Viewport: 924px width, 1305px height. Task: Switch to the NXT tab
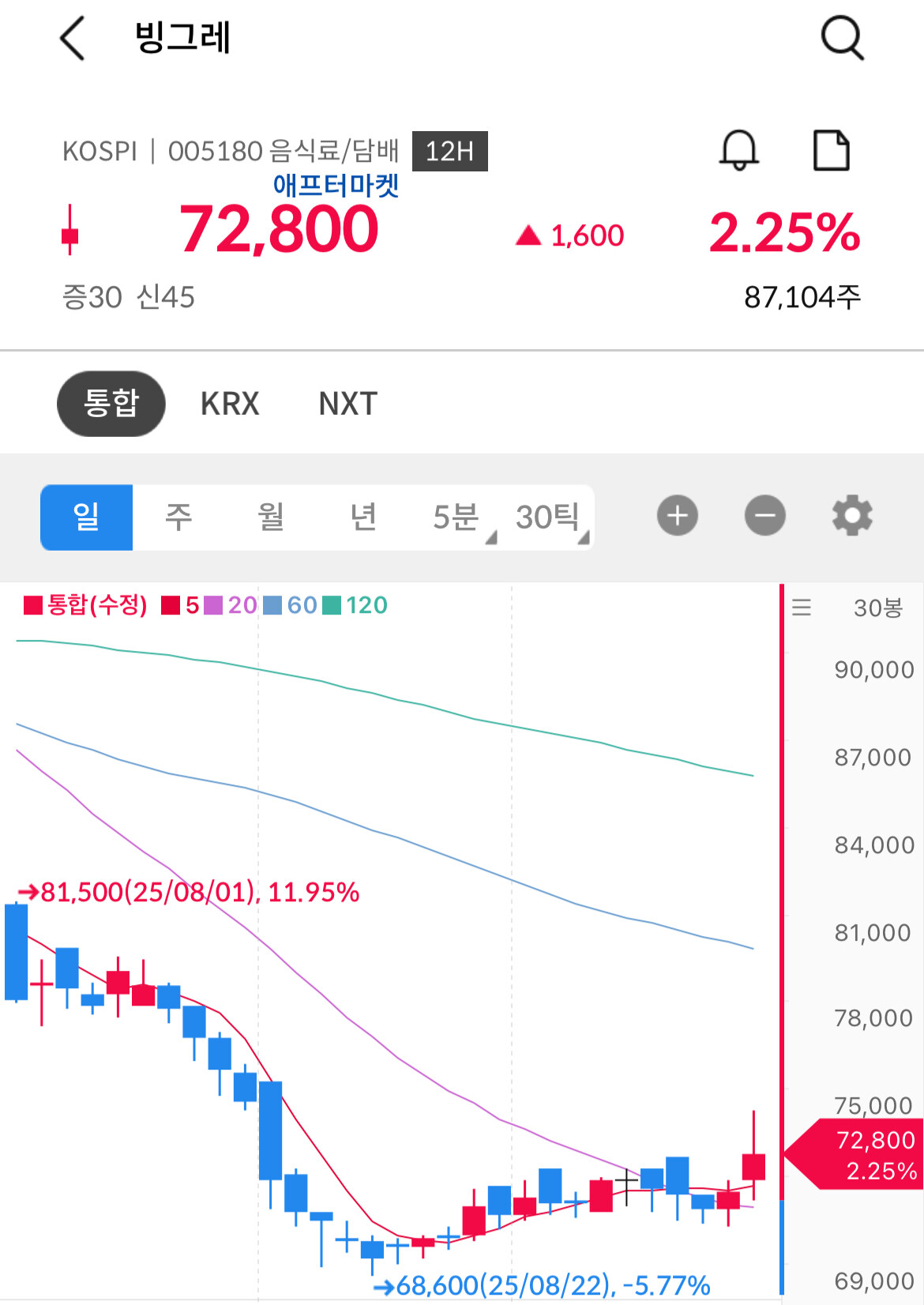(348, 404)
